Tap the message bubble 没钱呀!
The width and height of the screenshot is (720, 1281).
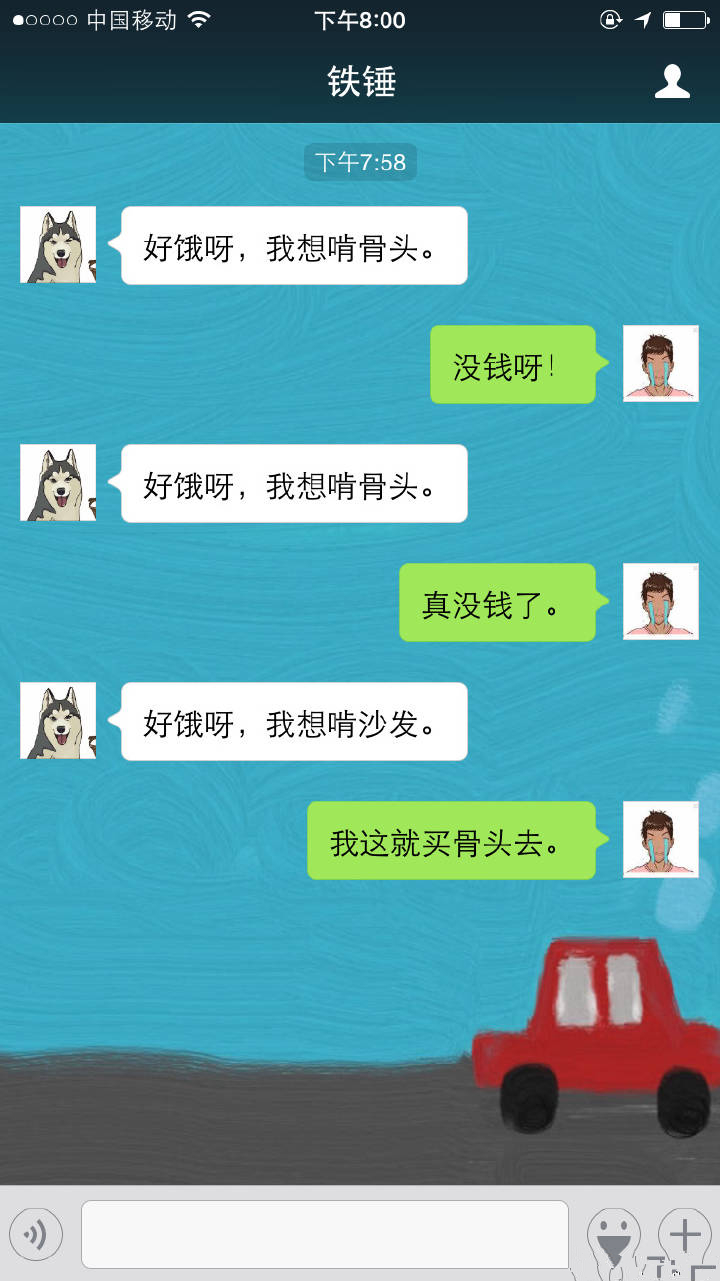pos(512,364)
